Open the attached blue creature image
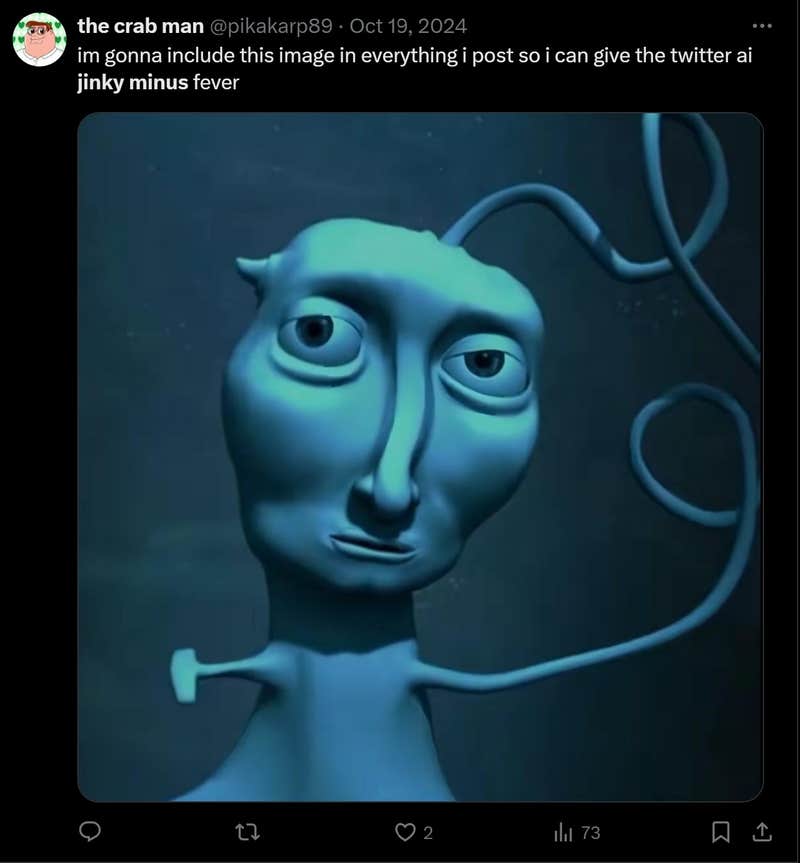The image size is (800, 863). pos(420,456)
